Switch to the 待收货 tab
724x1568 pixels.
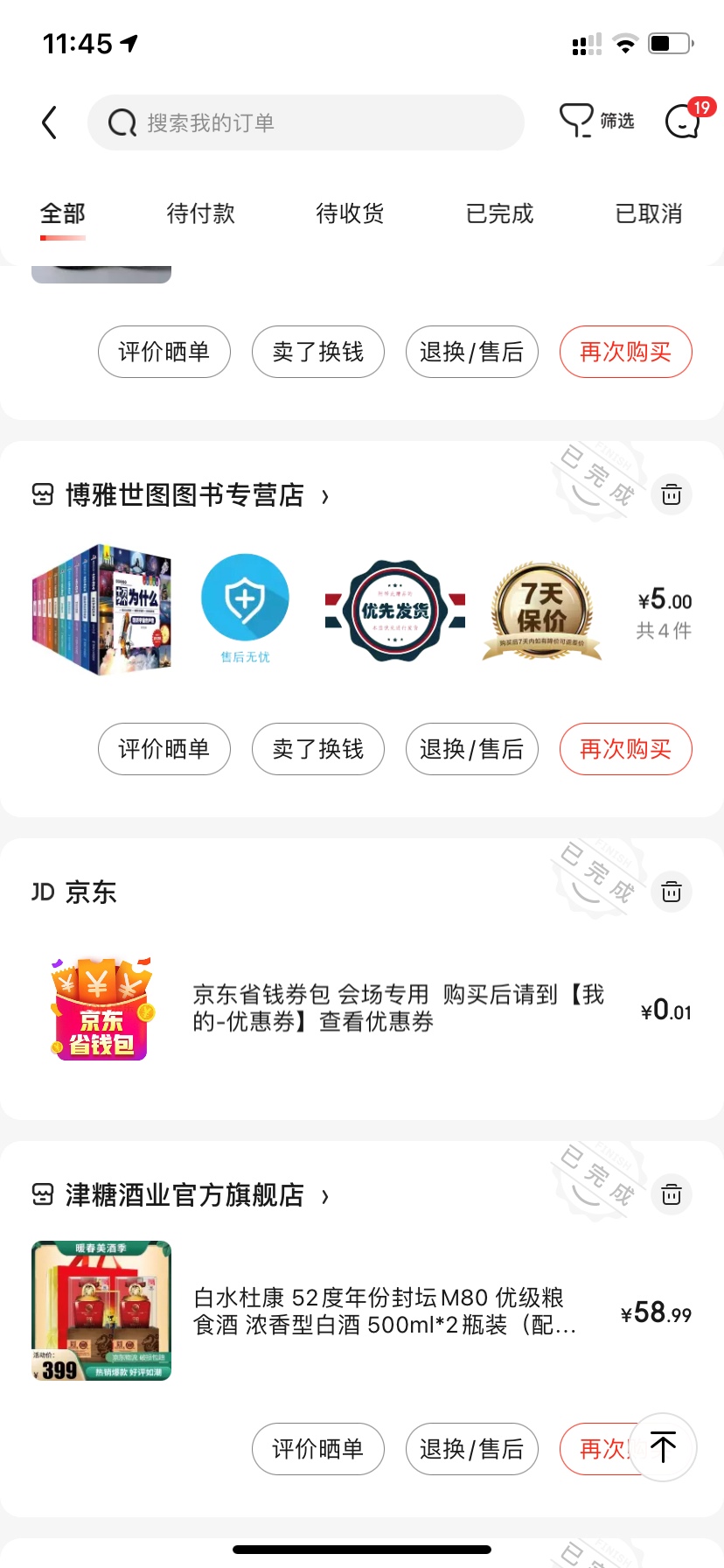(350, 213)
